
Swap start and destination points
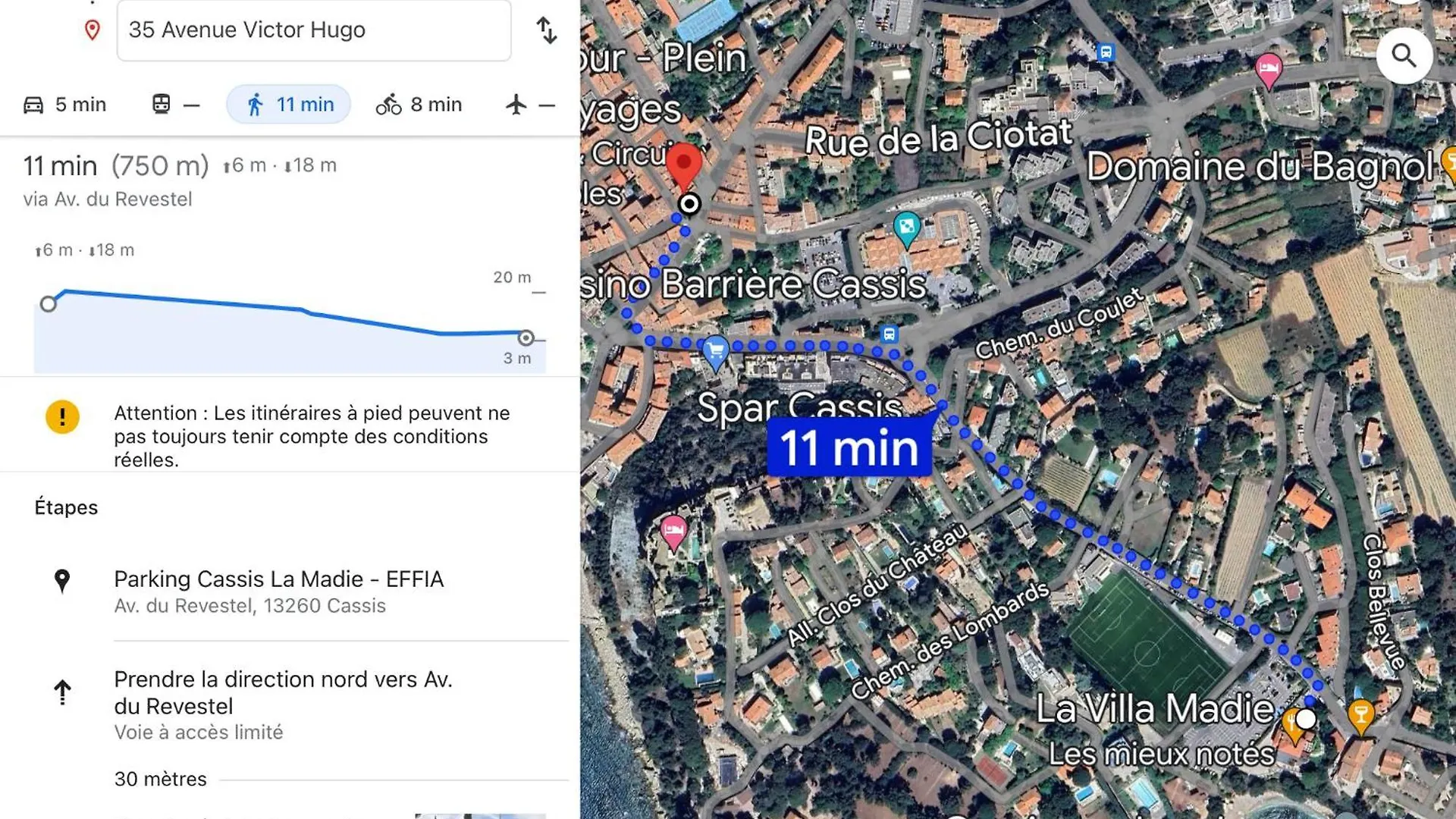[x=546, y=30]
